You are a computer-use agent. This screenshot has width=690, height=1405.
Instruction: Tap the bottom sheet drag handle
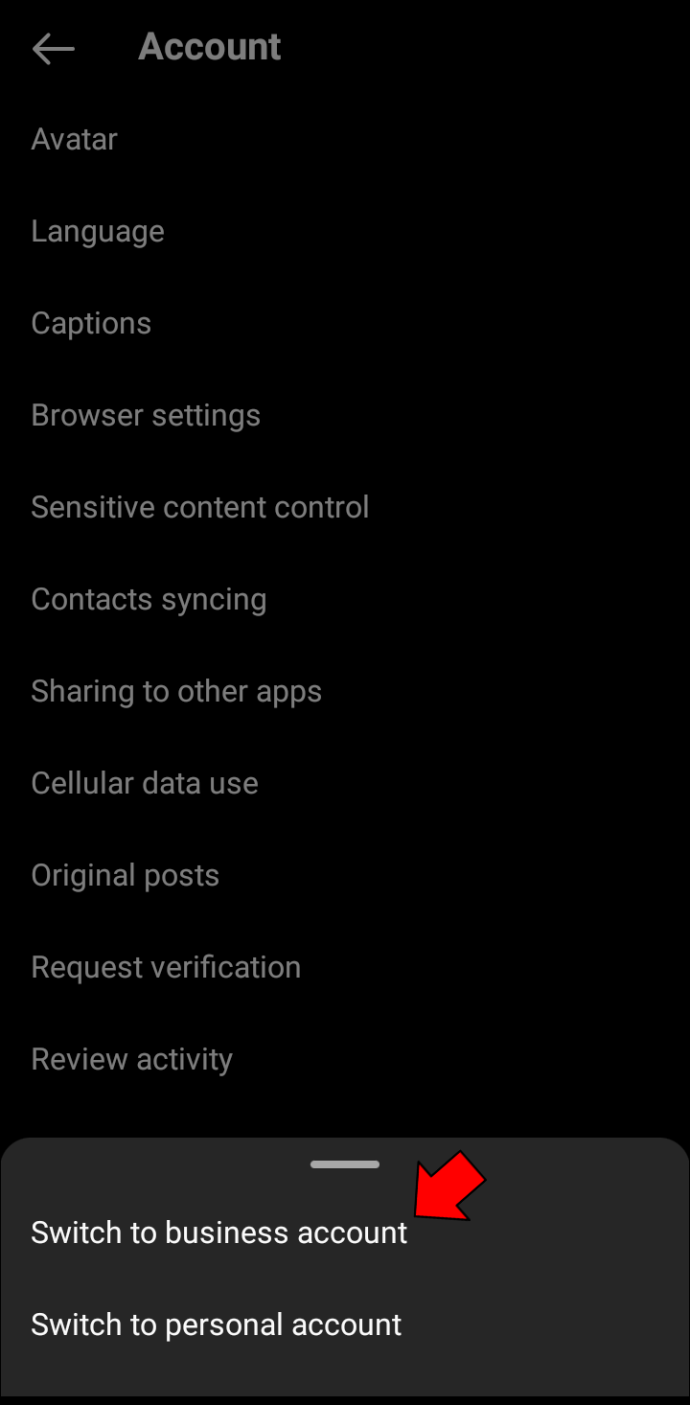click(x=345, y=1164)
